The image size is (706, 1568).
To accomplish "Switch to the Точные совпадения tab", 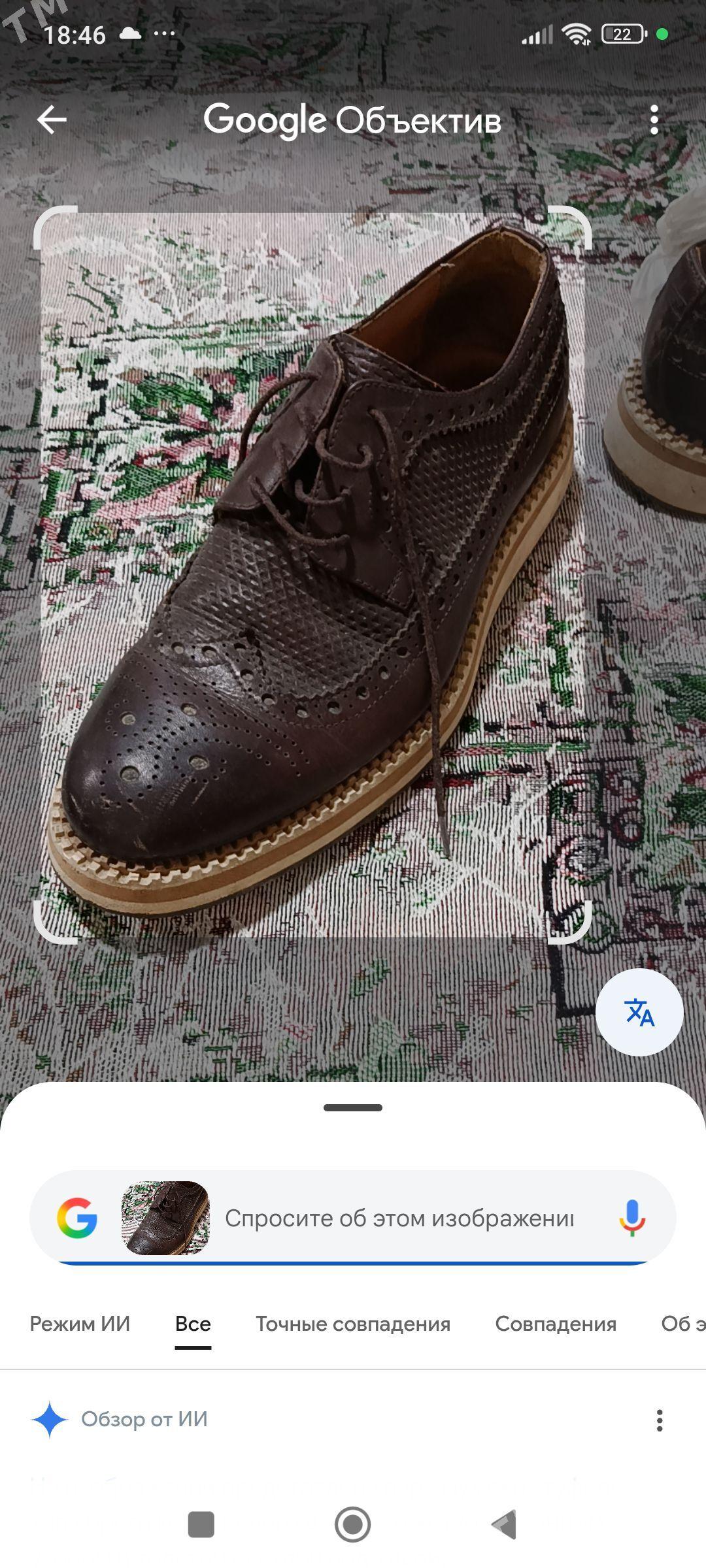I will pyautogui.click(x=353, y=1324).
